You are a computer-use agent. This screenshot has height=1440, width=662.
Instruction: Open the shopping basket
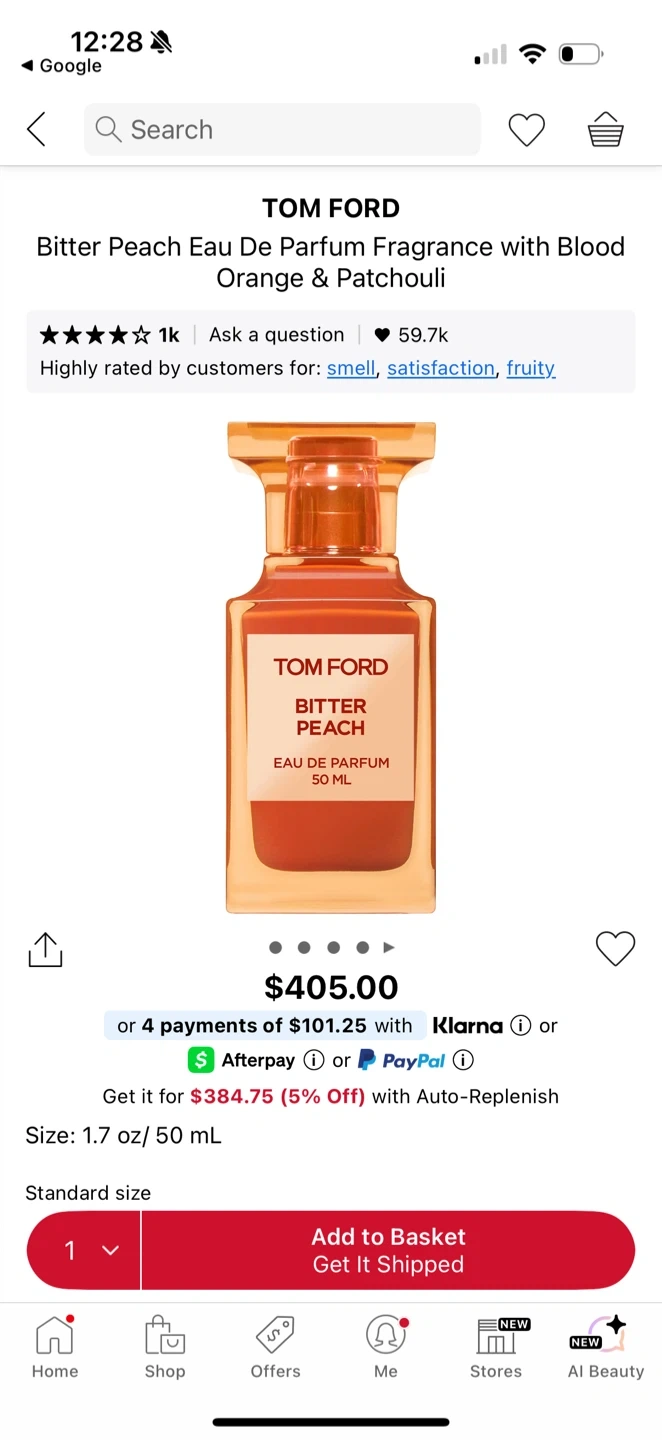[x=605, y=130]
